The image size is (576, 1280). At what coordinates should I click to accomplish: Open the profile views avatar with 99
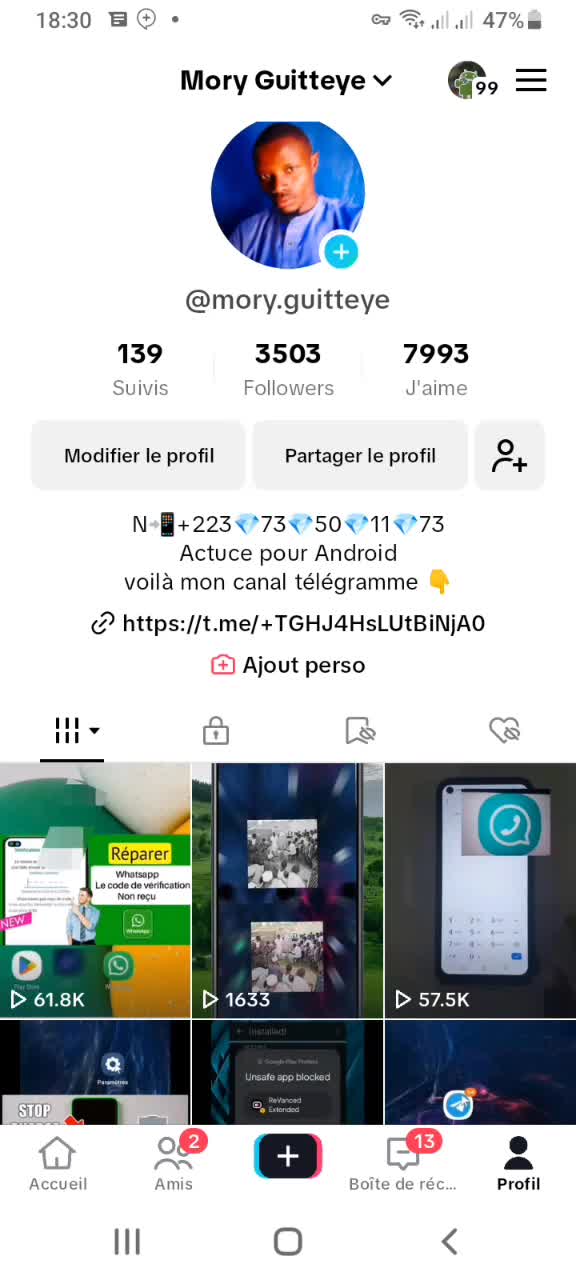(471, 81)
